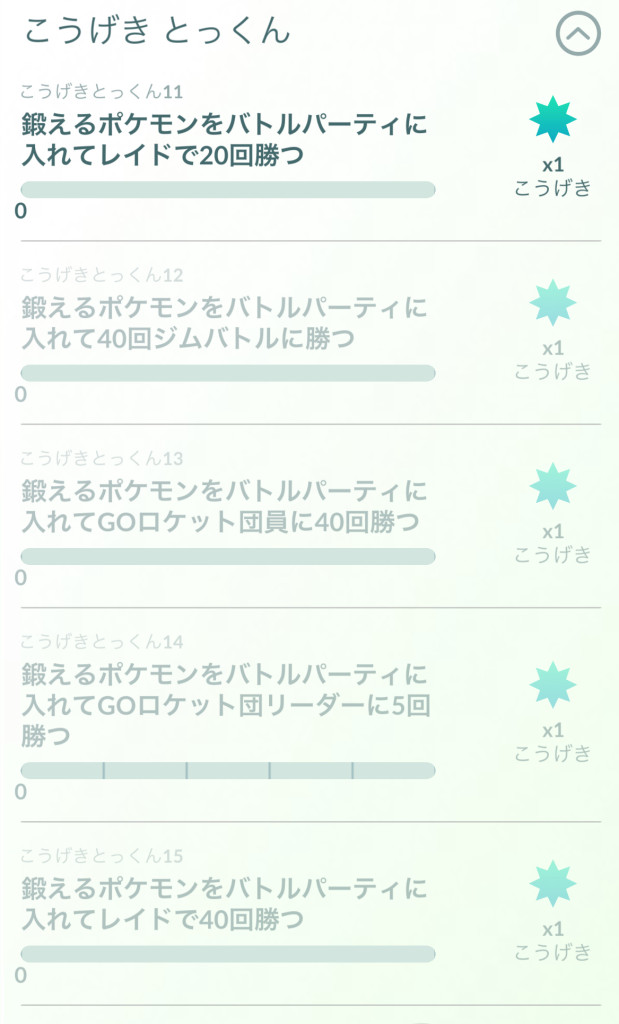Collapse the こうげき とっくん section
This screenshot has width=619, height=1024.
(x=578, y=33)
